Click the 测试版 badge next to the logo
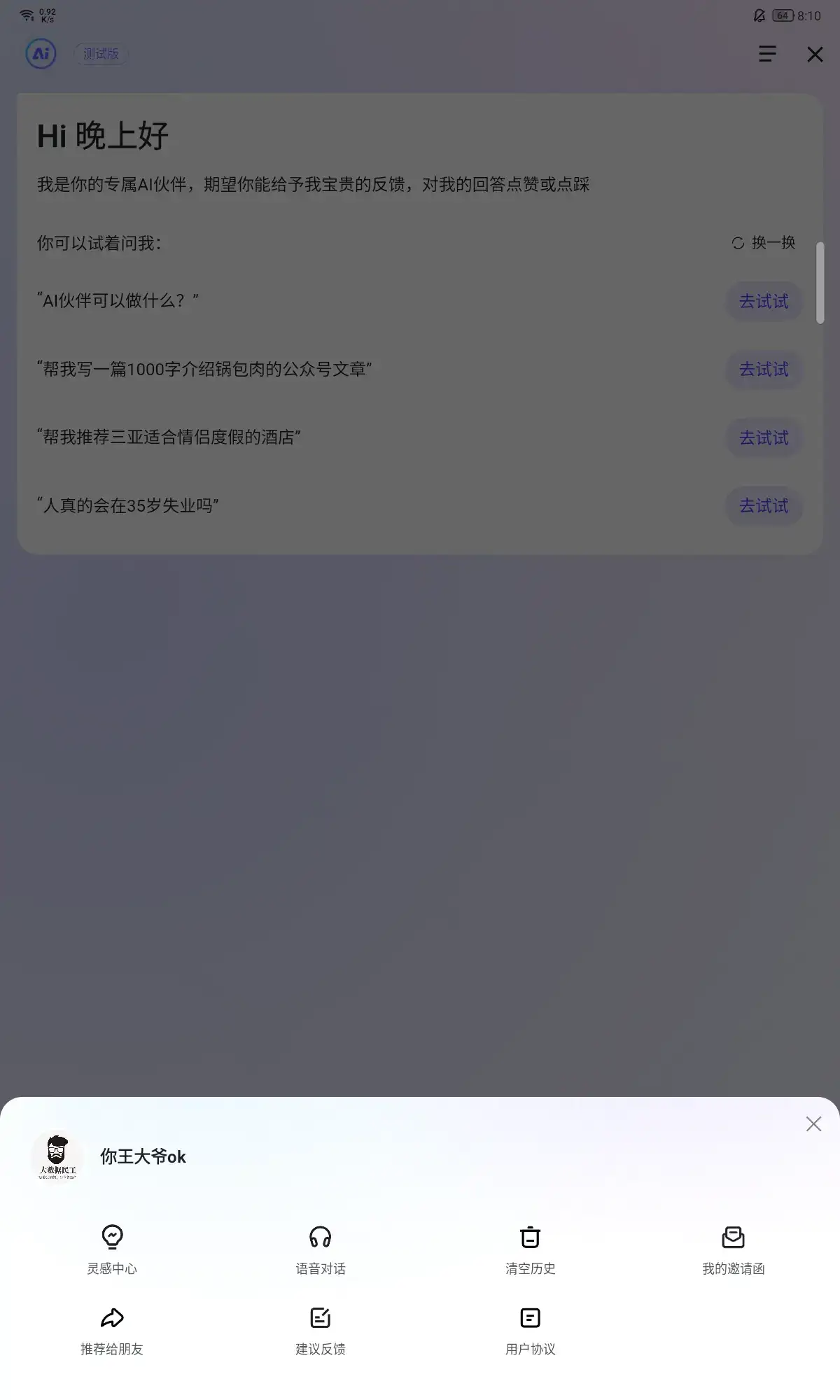 coord(101,54)
